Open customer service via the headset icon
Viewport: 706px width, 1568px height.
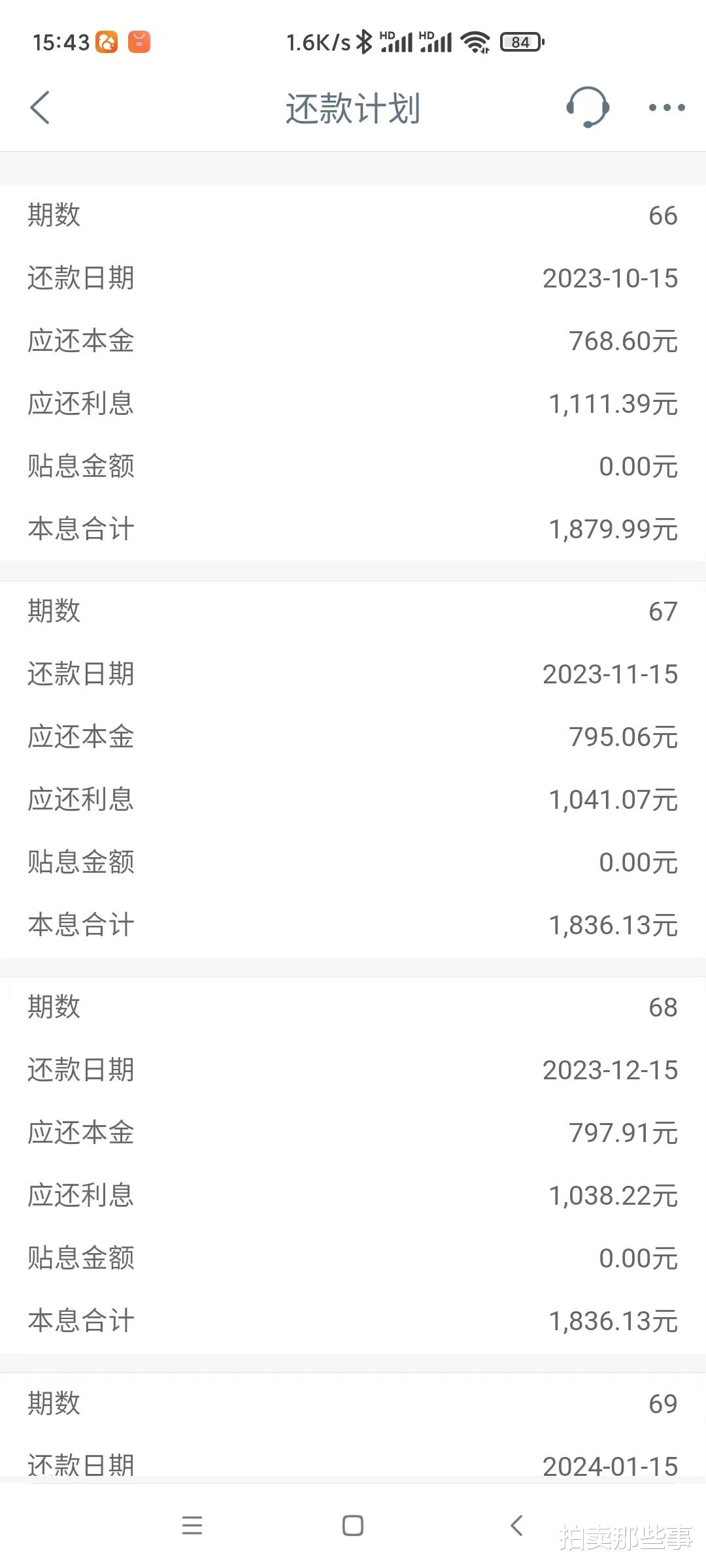click(586, 107)
